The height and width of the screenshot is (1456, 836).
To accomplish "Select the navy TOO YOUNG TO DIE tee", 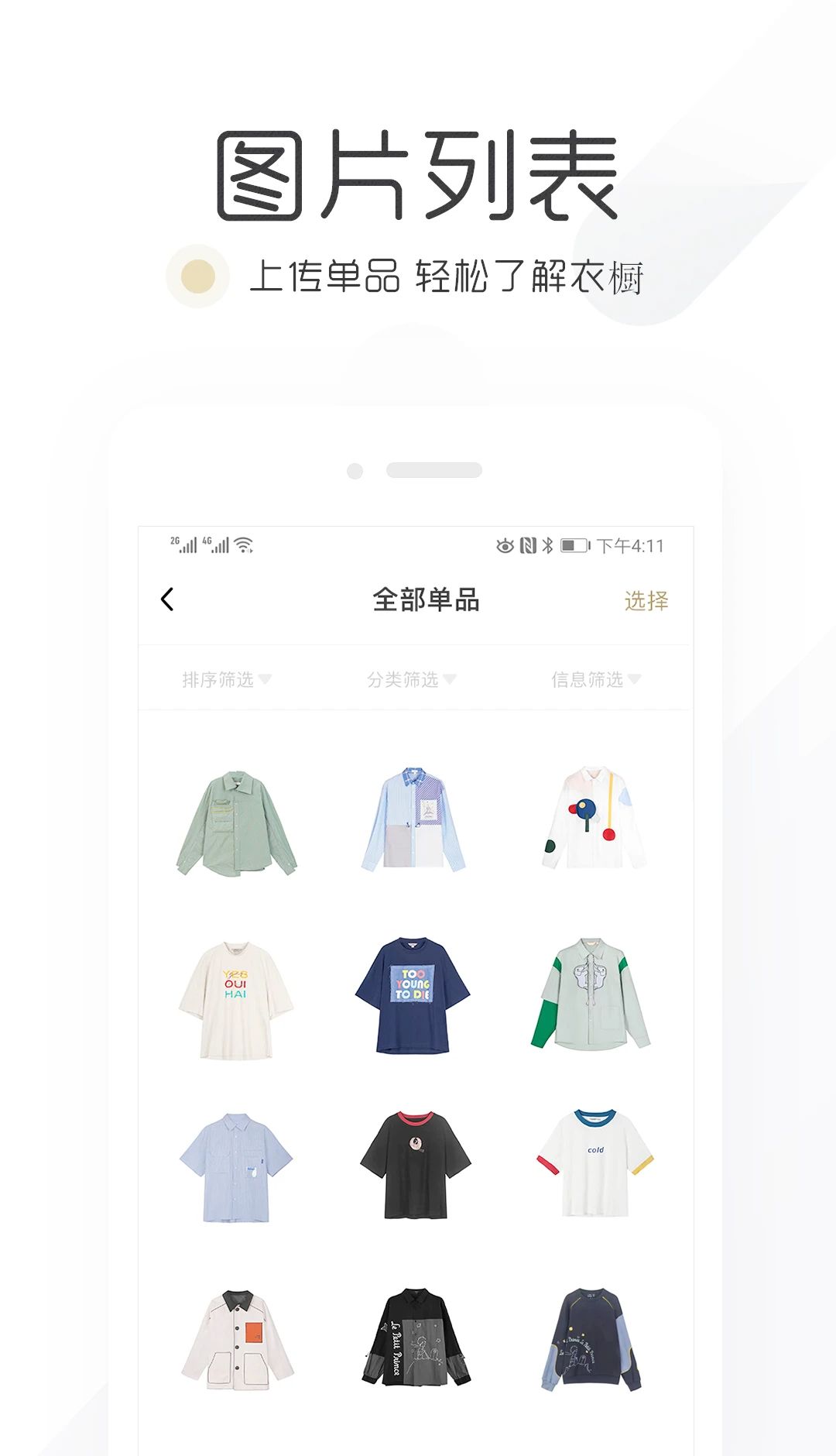I will 416,999.
